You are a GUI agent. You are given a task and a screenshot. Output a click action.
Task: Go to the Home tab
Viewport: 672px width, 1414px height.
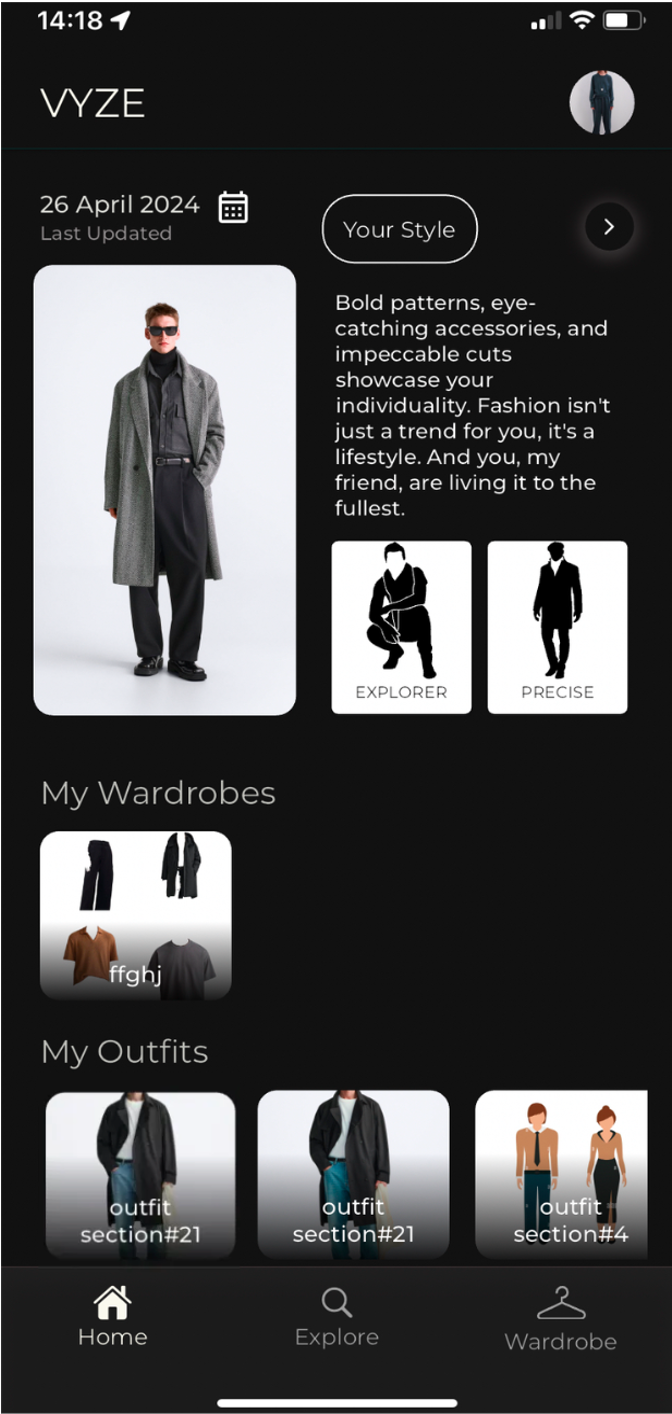point(112,1318)
